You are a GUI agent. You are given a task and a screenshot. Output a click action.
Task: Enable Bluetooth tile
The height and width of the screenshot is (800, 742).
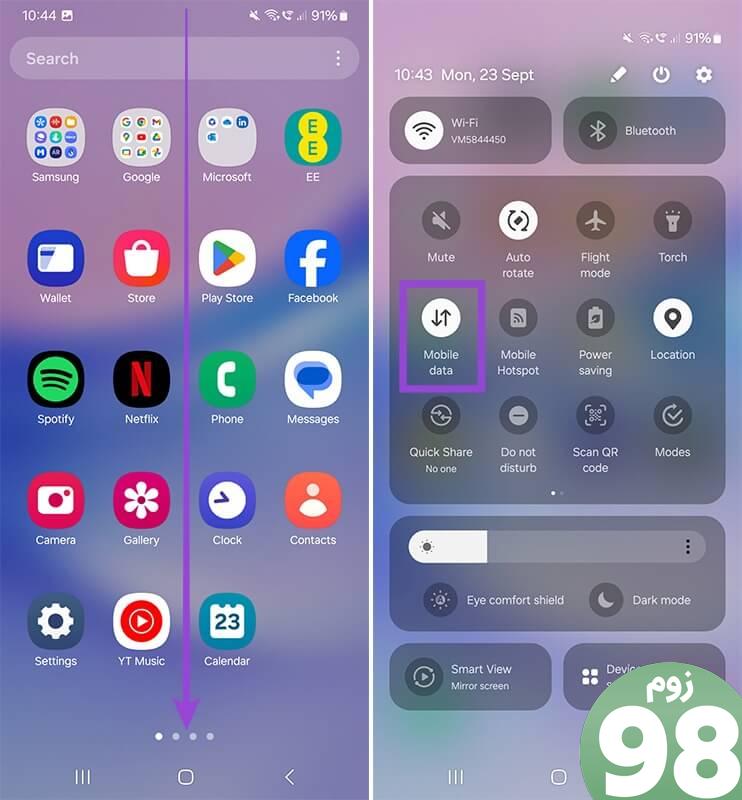pyautogui.click(x=598, y=130)
